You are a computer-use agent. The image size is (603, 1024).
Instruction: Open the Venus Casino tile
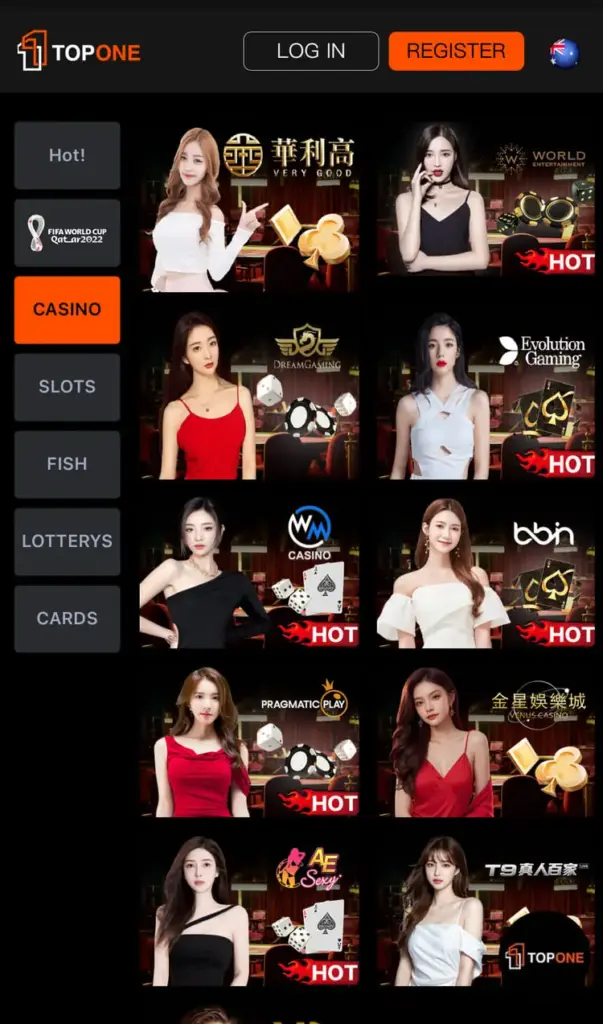click(x=487, y=742)
